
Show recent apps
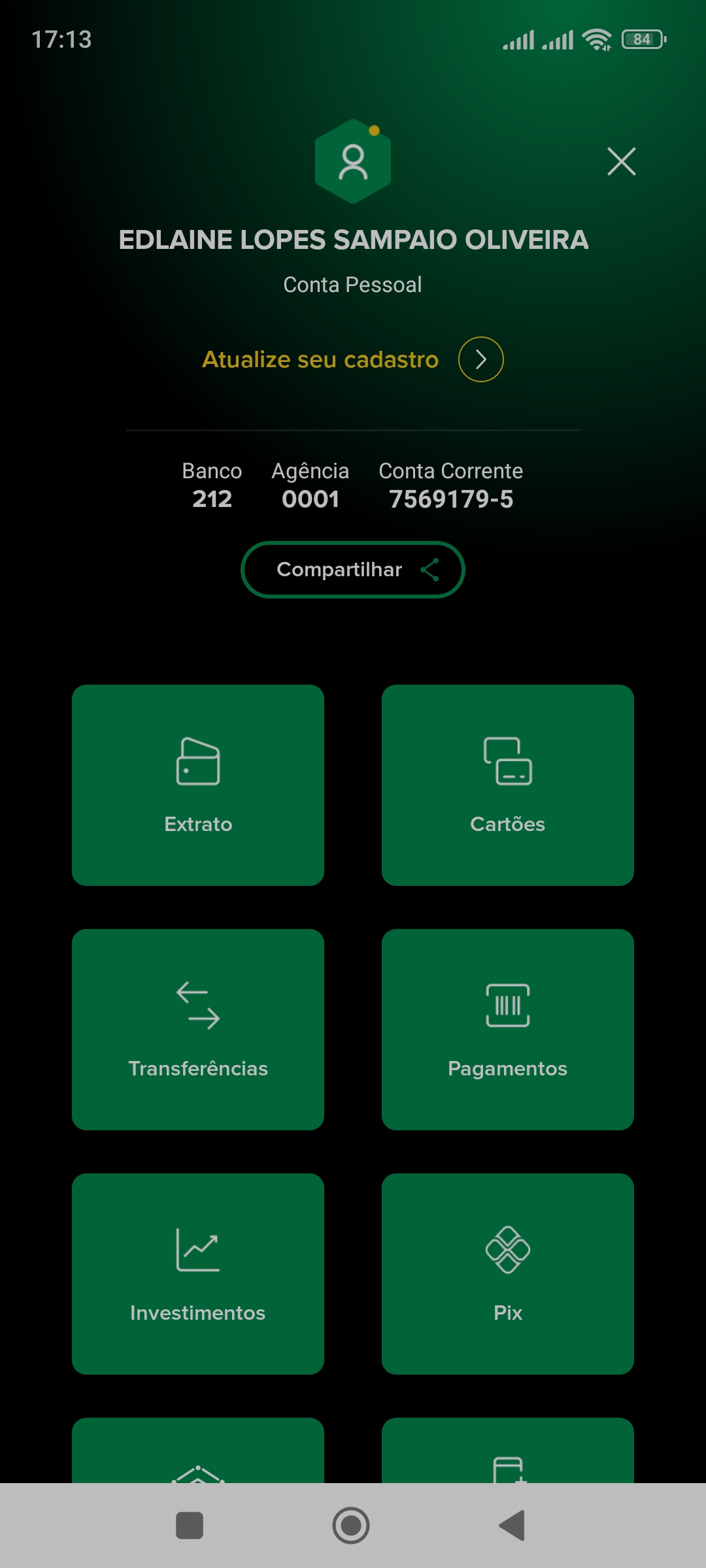coord(190,1526)
